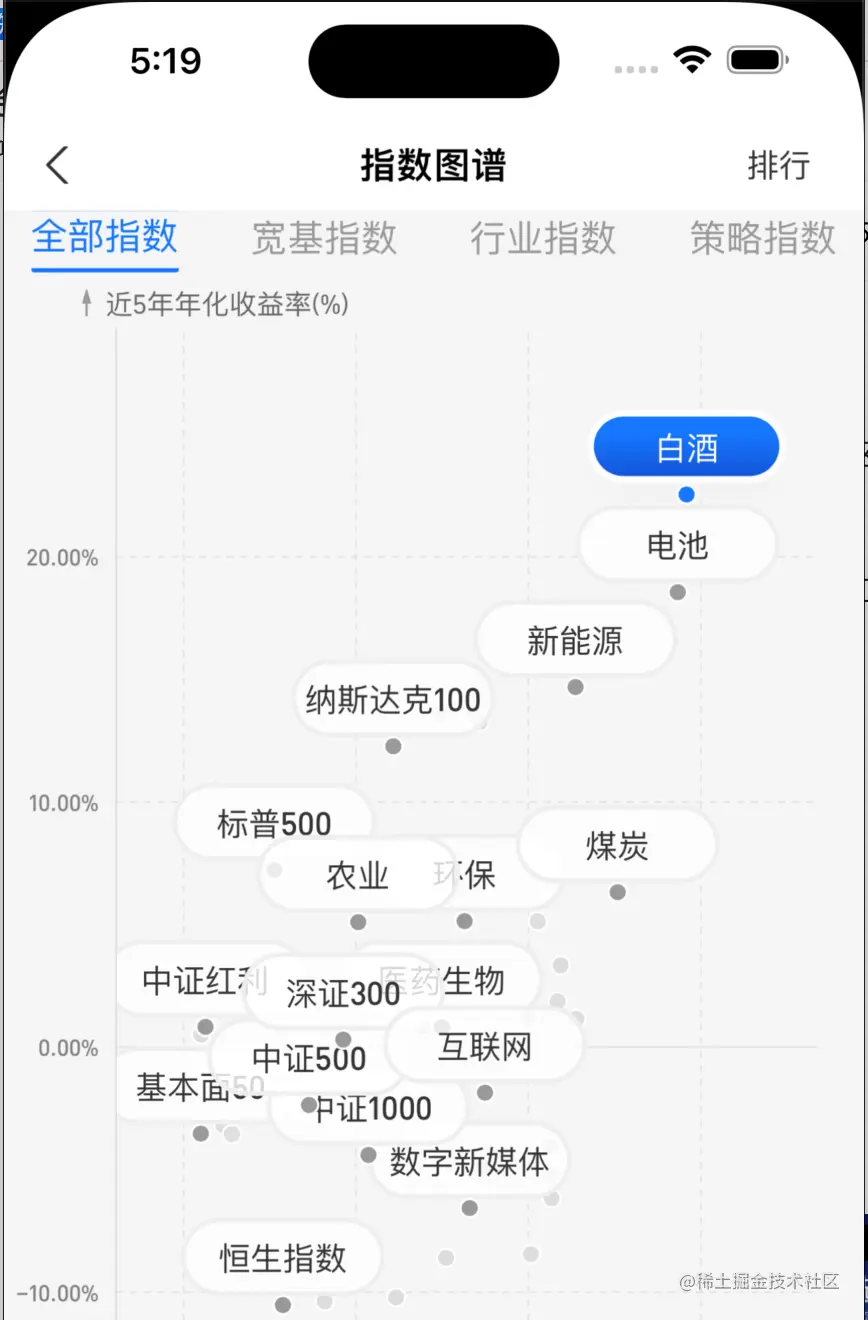Switch to the 行业指数 tab

point(543,238)
